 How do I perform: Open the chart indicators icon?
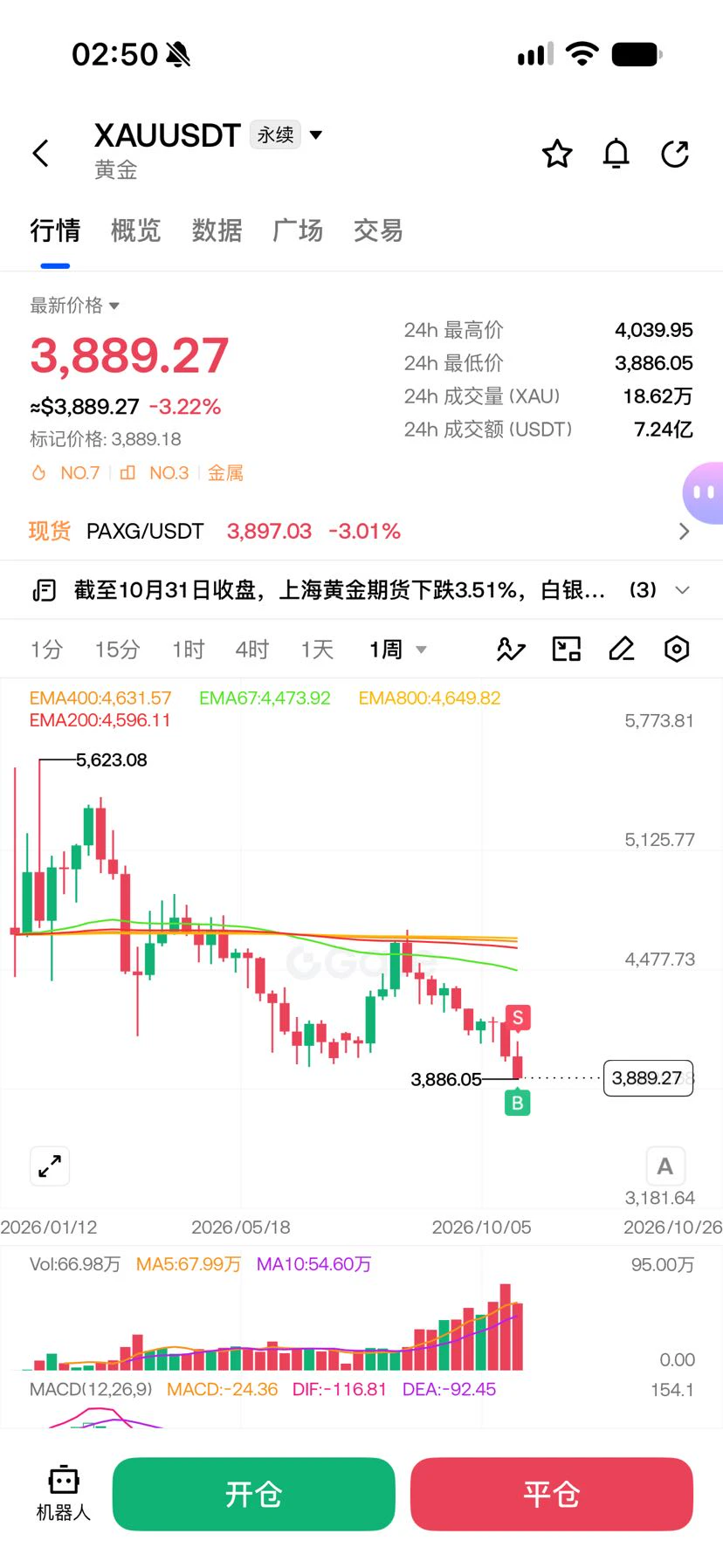click(511, 649)
